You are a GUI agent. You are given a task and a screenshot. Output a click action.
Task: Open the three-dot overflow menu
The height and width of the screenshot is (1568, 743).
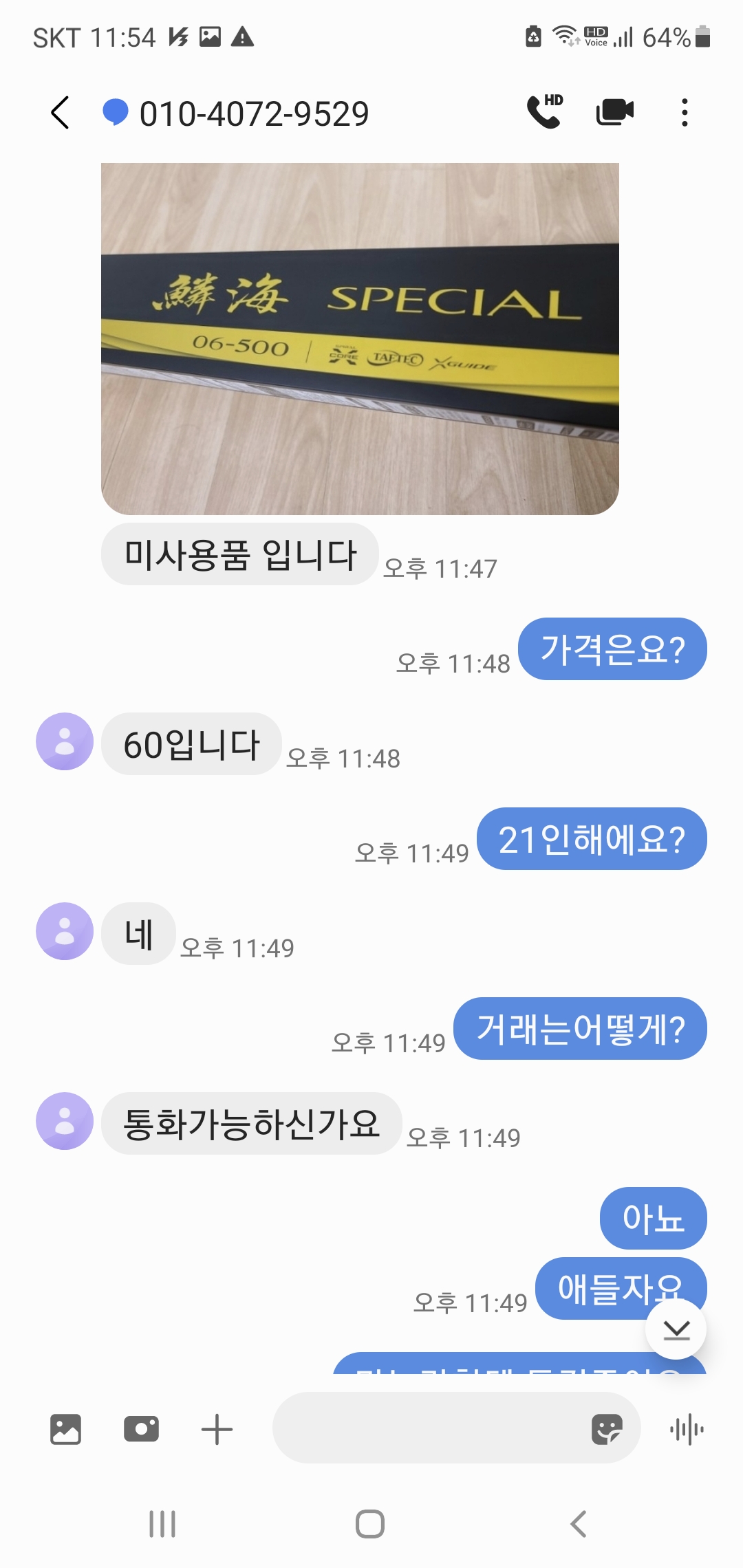[x=684, y=113]
